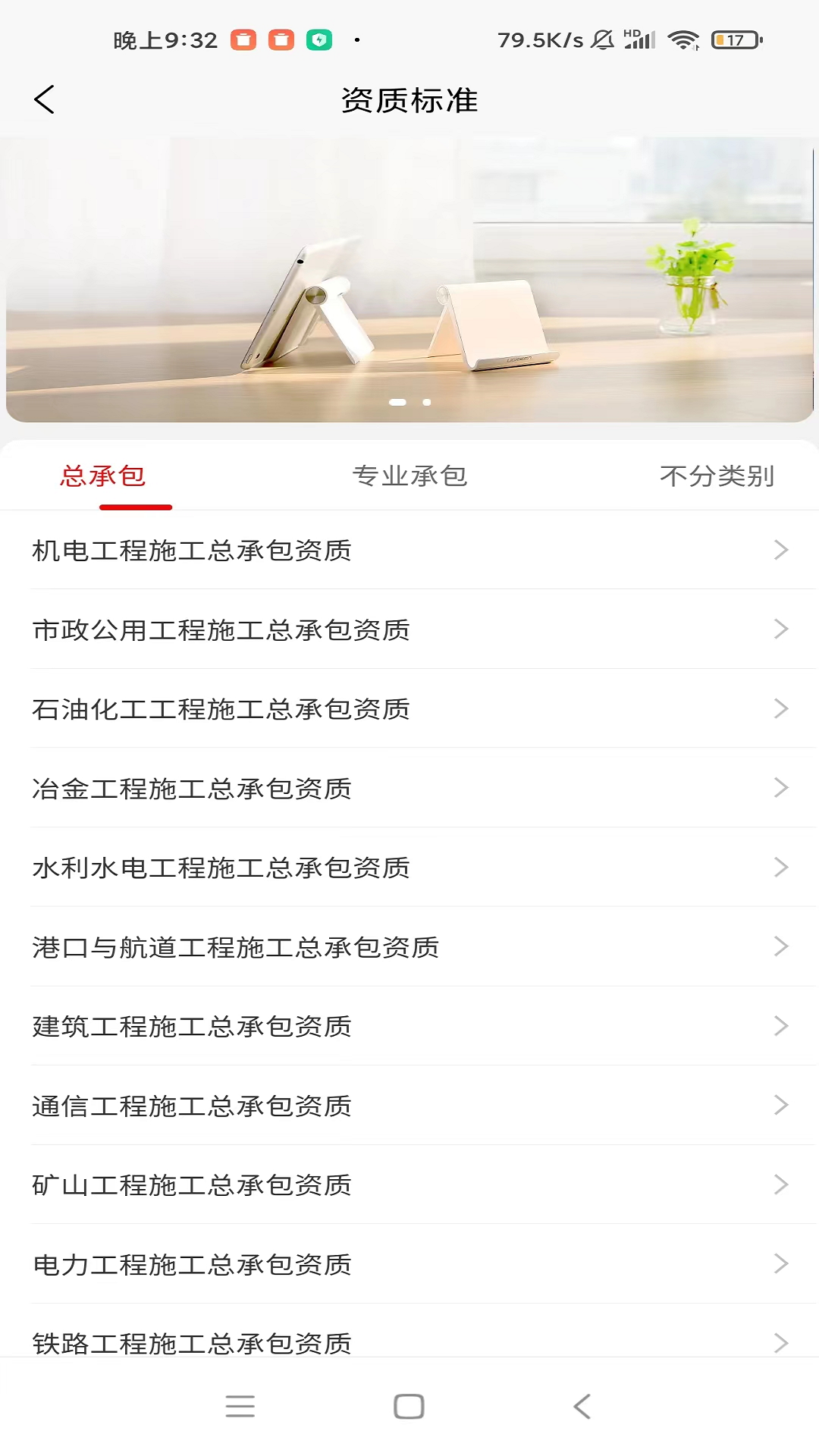The width and height of the screenshot is (819, 1456).
Task: Switch to the 不分类别 tab
Action: point(717,476)
